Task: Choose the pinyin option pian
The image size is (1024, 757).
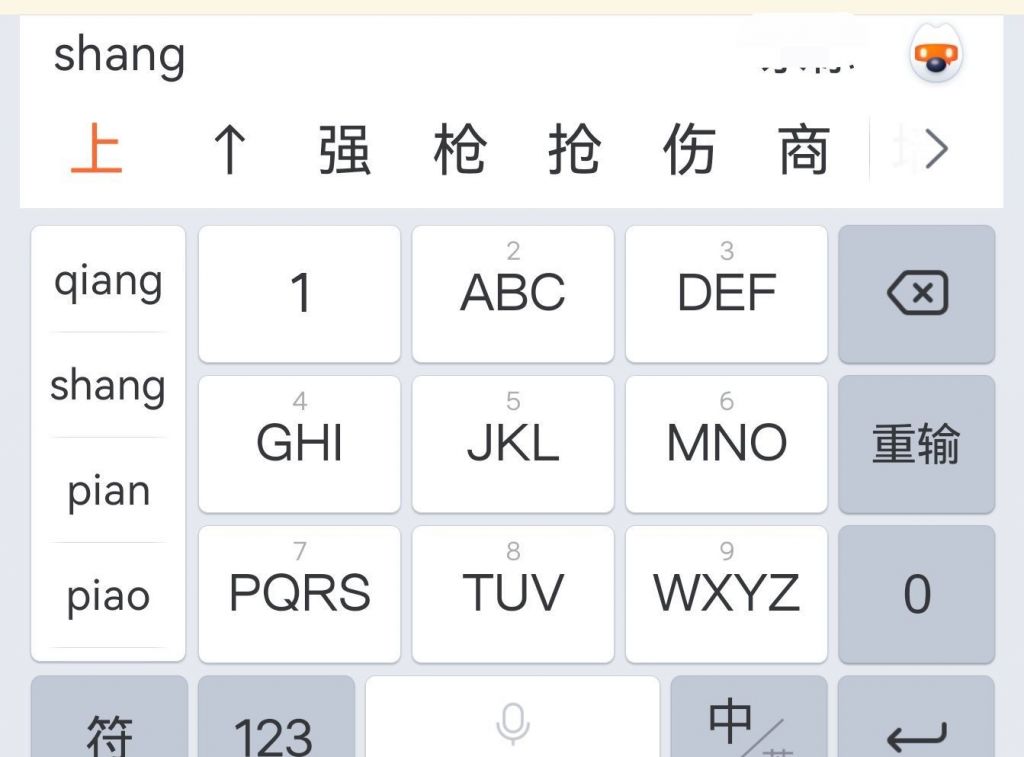Action: click(108, 491)
